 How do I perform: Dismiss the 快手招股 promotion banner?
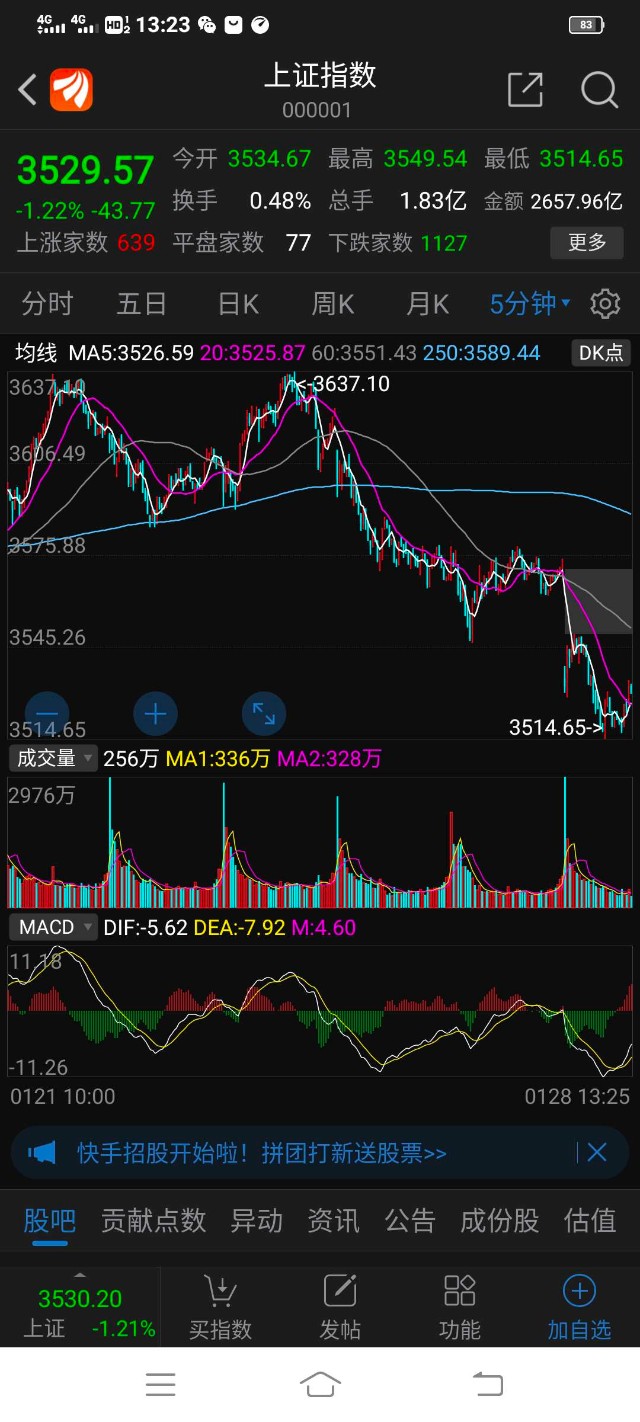click(x=597, y=1153)
